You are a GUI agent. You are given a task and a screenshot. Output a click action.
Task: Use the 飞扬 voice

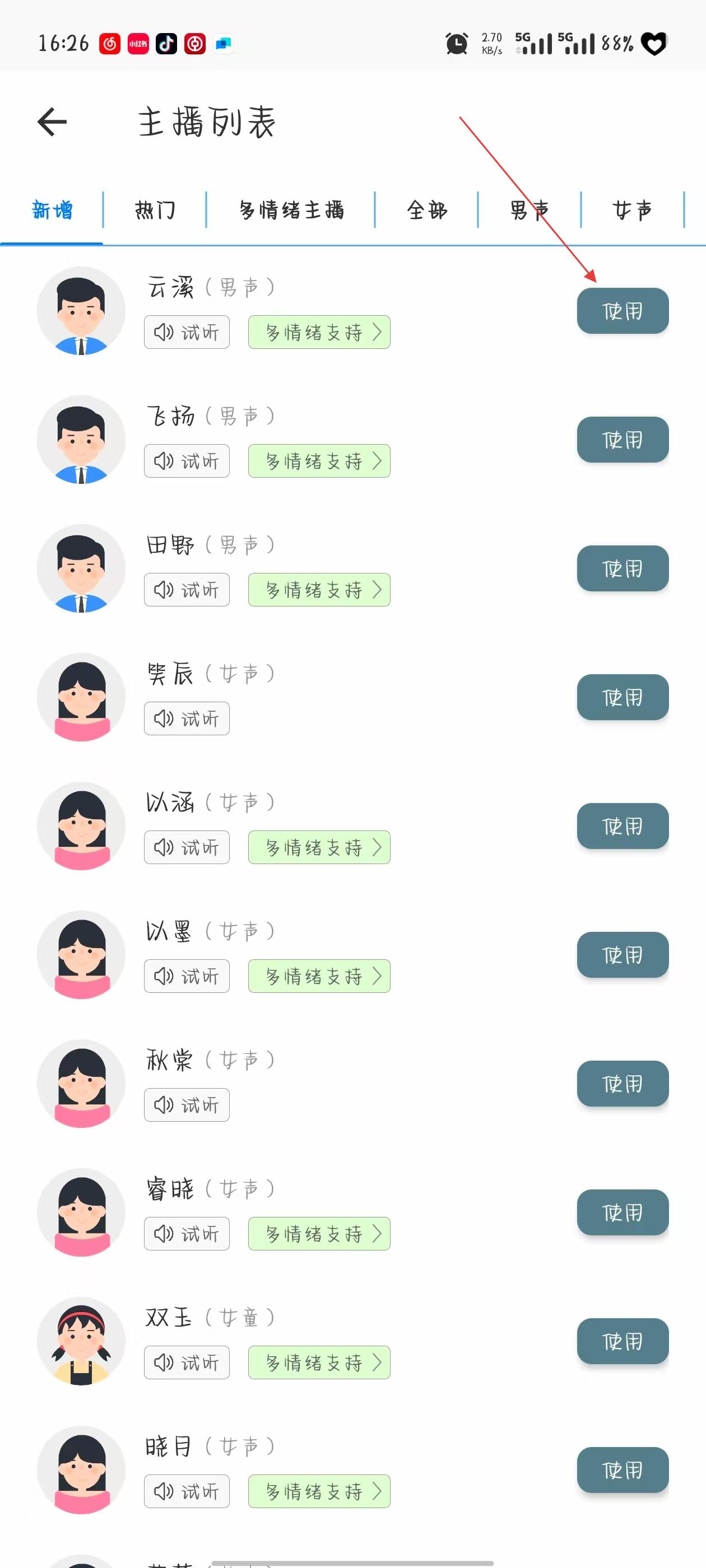click(622, 440)
